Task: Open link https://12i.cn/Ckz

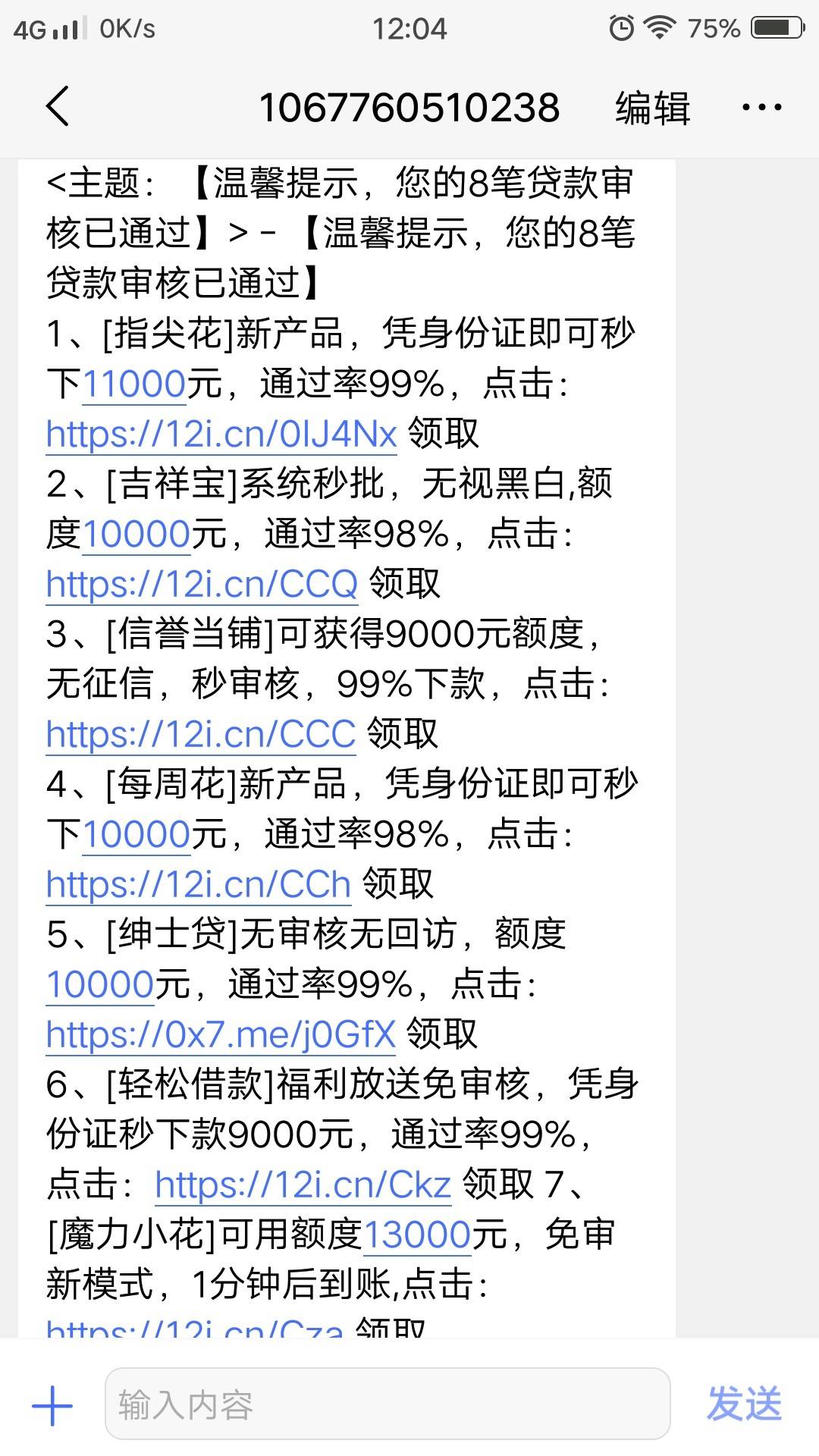Action: [x=303, y=1185]
